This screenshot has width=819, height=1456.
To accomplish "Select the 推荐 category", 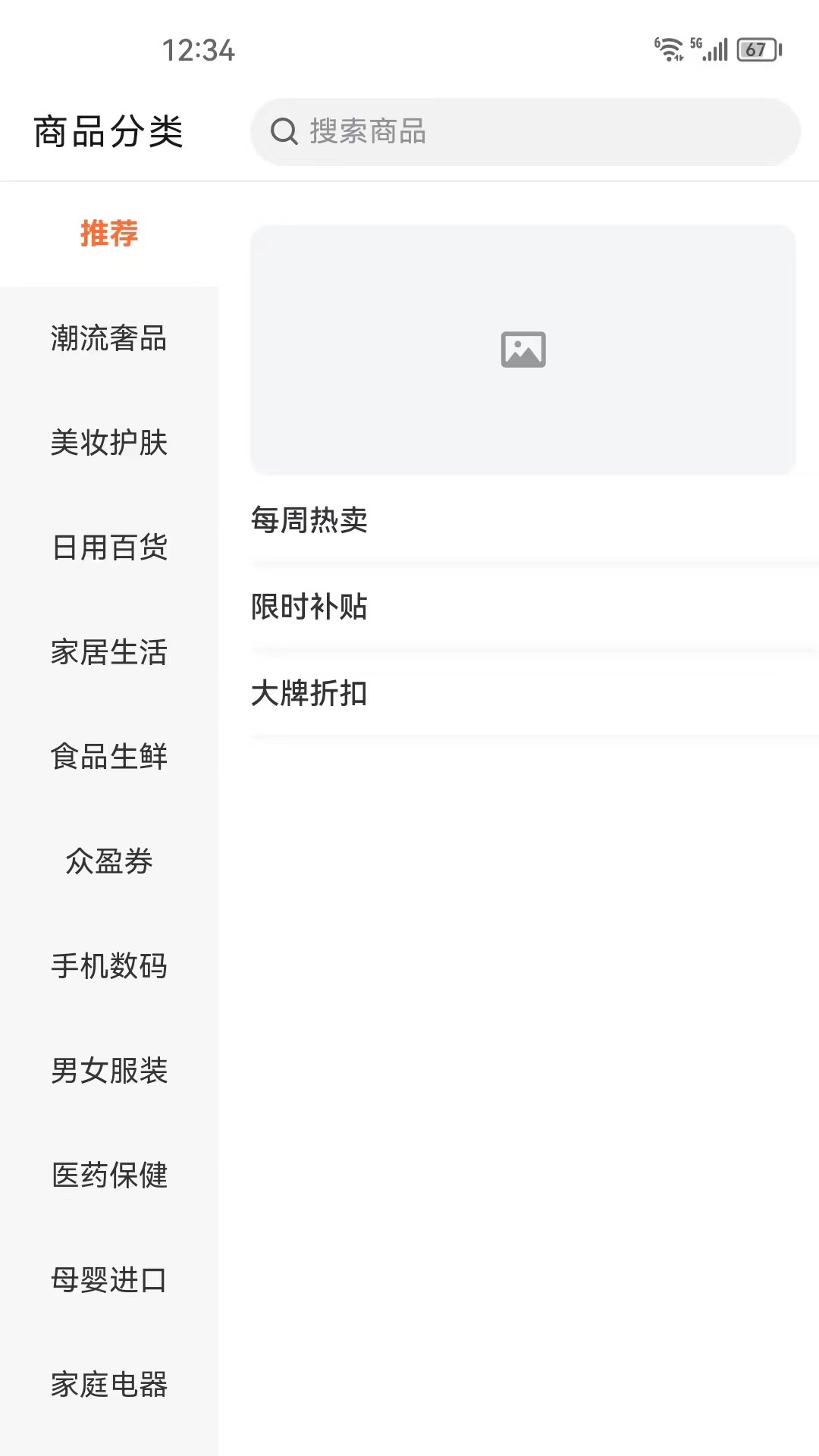I will tap(109, 234).
